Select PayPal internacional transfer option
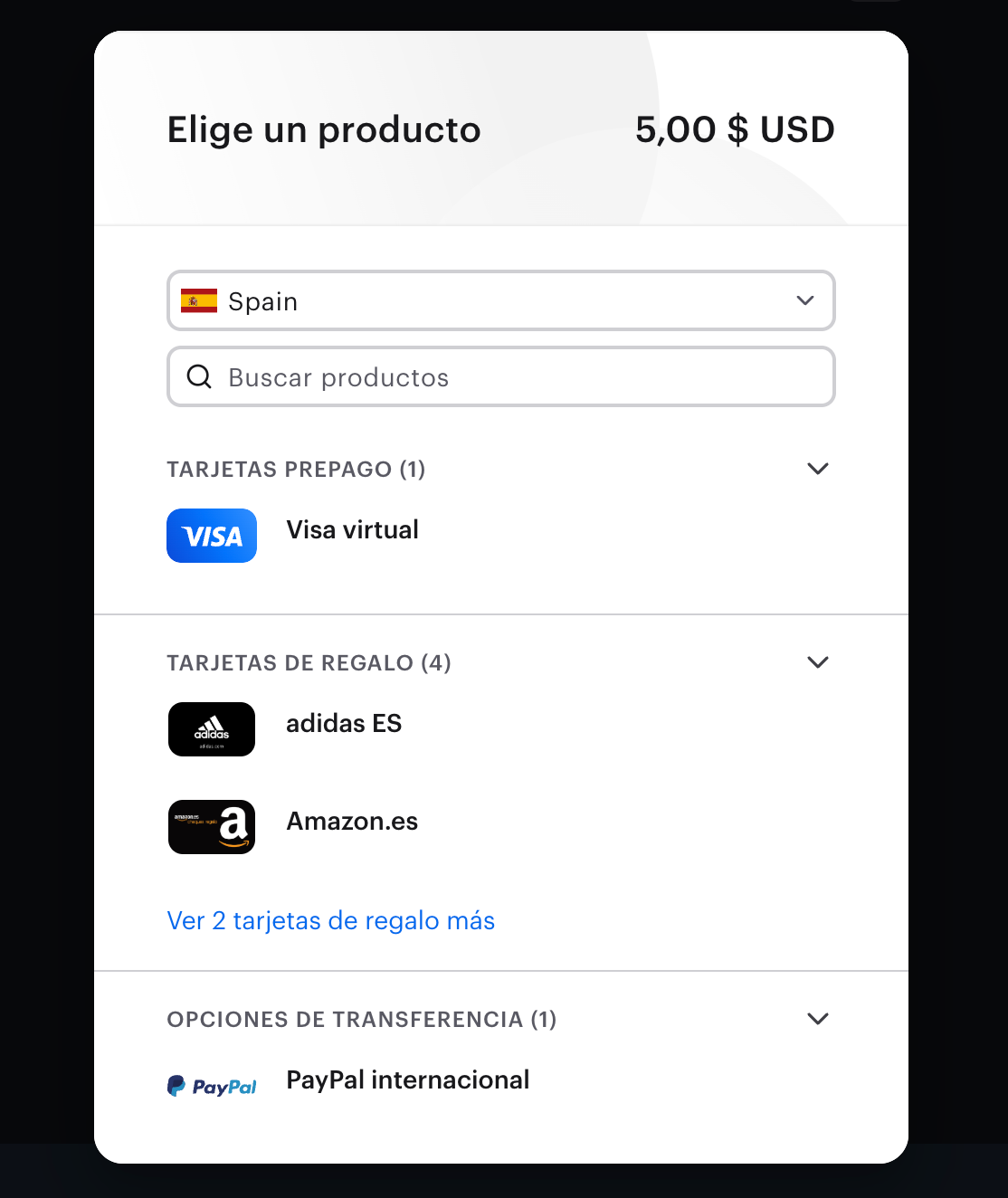Viewport: 1008px width, 1198px height. point(407,1081)
